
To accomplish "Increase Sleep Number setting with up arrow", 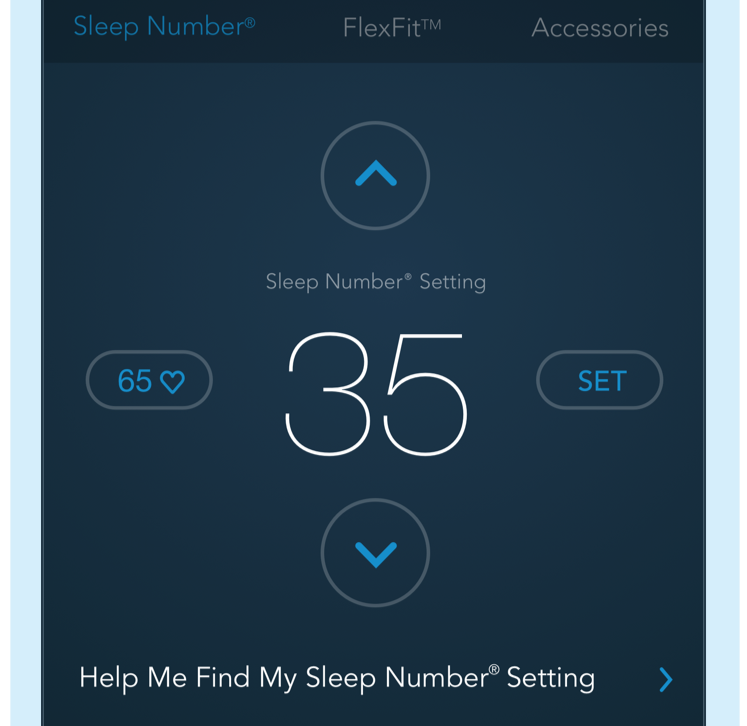I will [375, 175].
